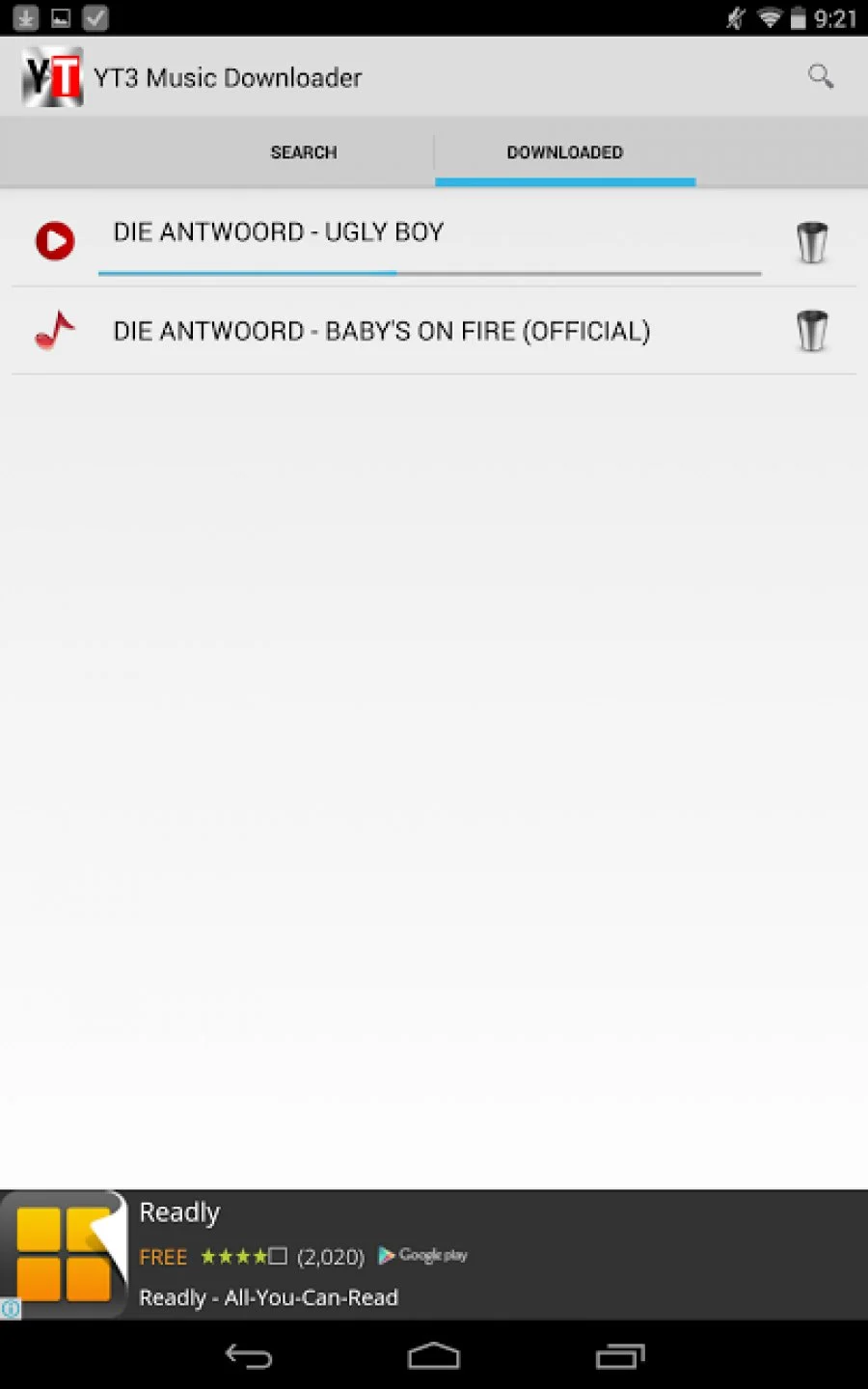Seek within the Ugly Boy progress bar
868x1389 pixels.
[x=429, y=273]
